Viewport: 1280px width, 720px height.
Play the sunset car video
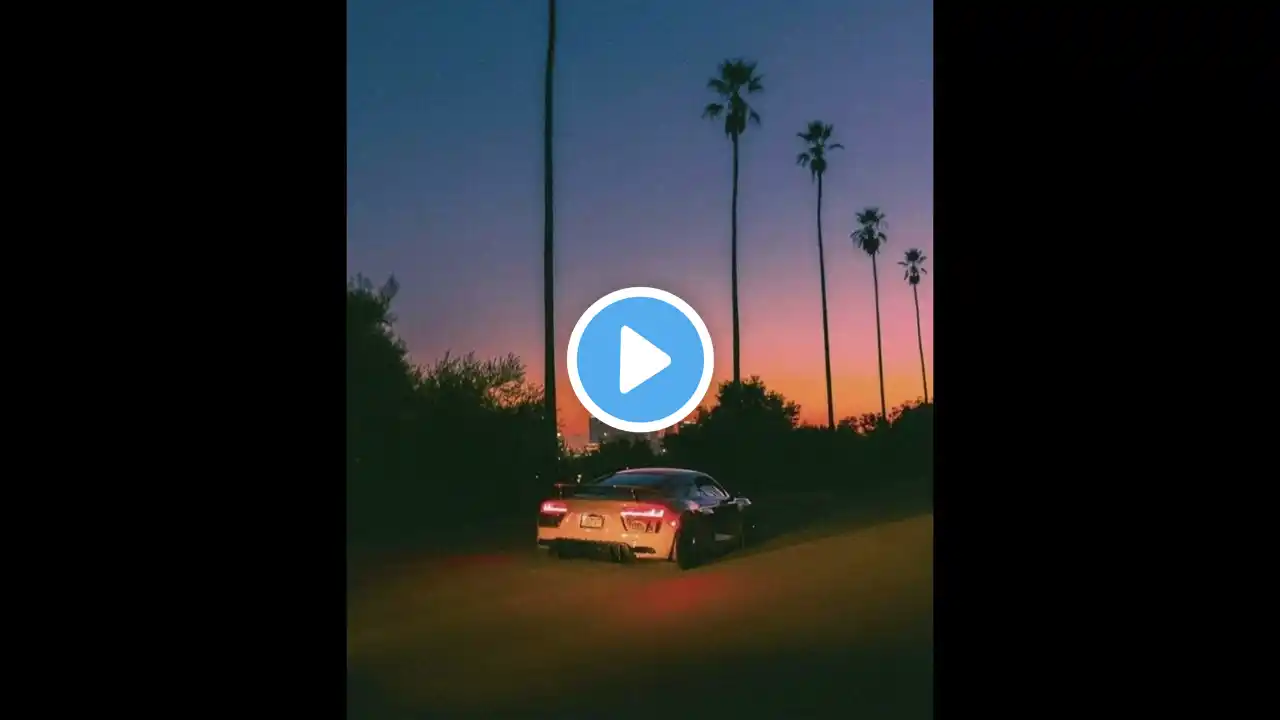coord(640,359)
